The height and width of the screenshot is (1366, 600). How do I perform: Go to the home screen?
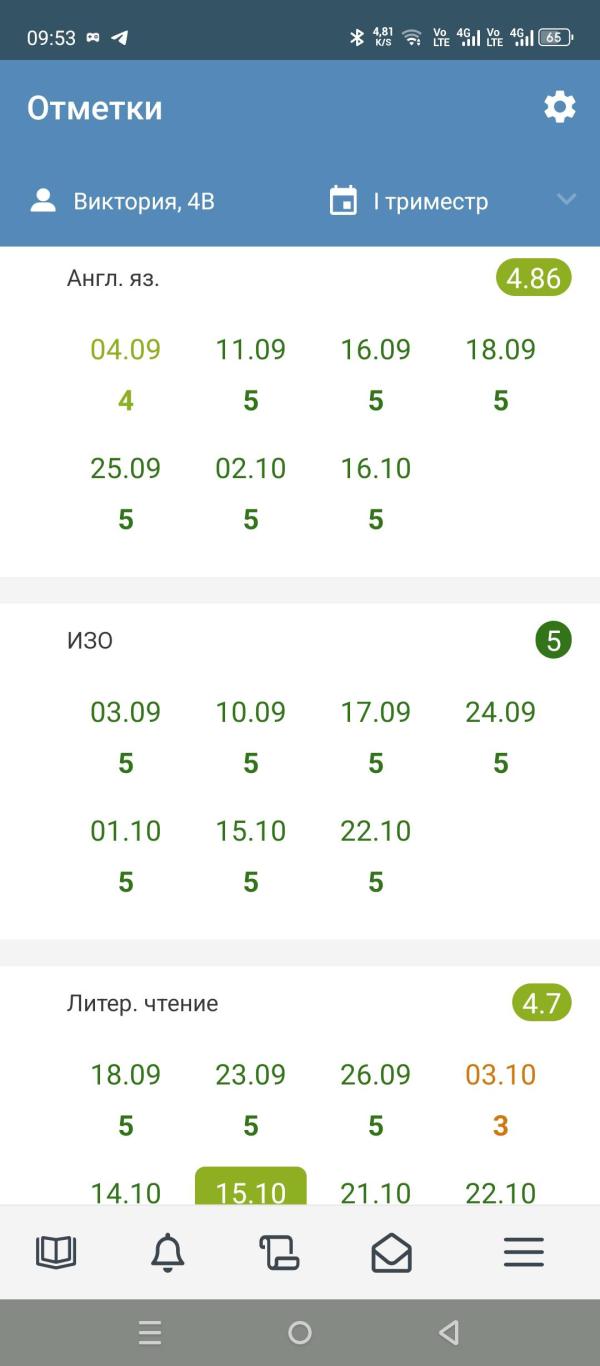tap(300, 1332)
